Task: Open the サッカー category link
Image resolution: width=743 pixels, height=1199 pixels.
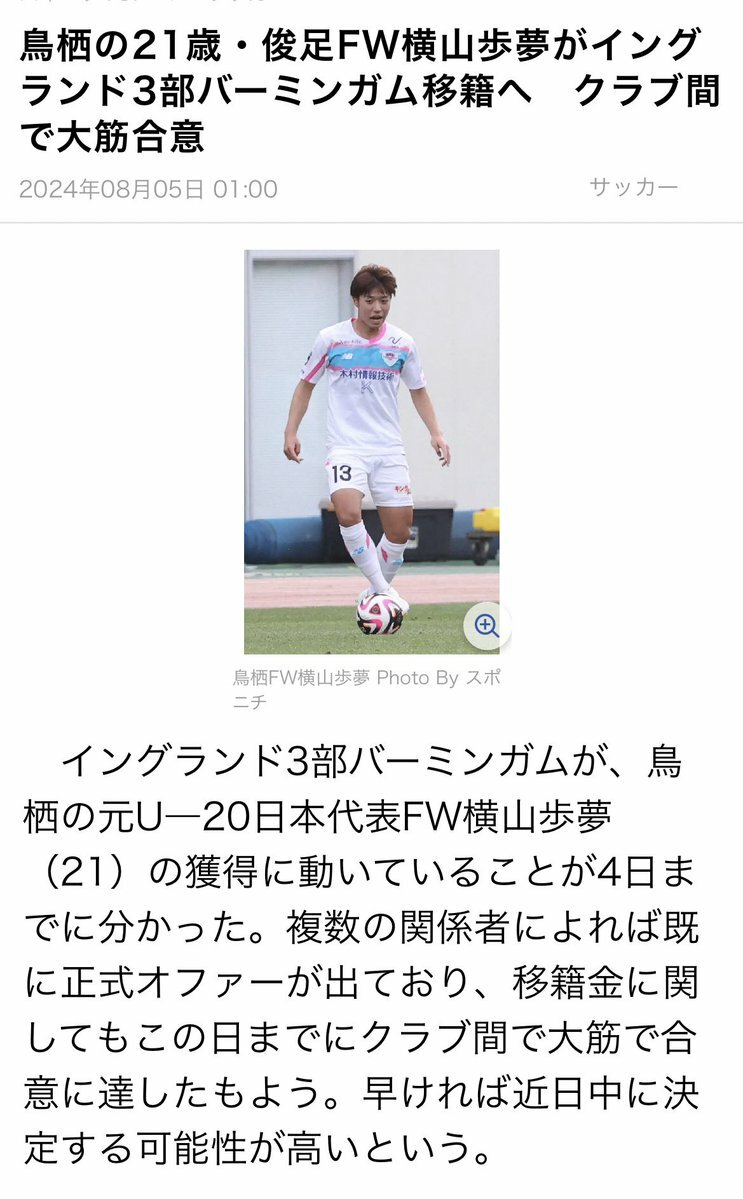Action: (633, 187)
